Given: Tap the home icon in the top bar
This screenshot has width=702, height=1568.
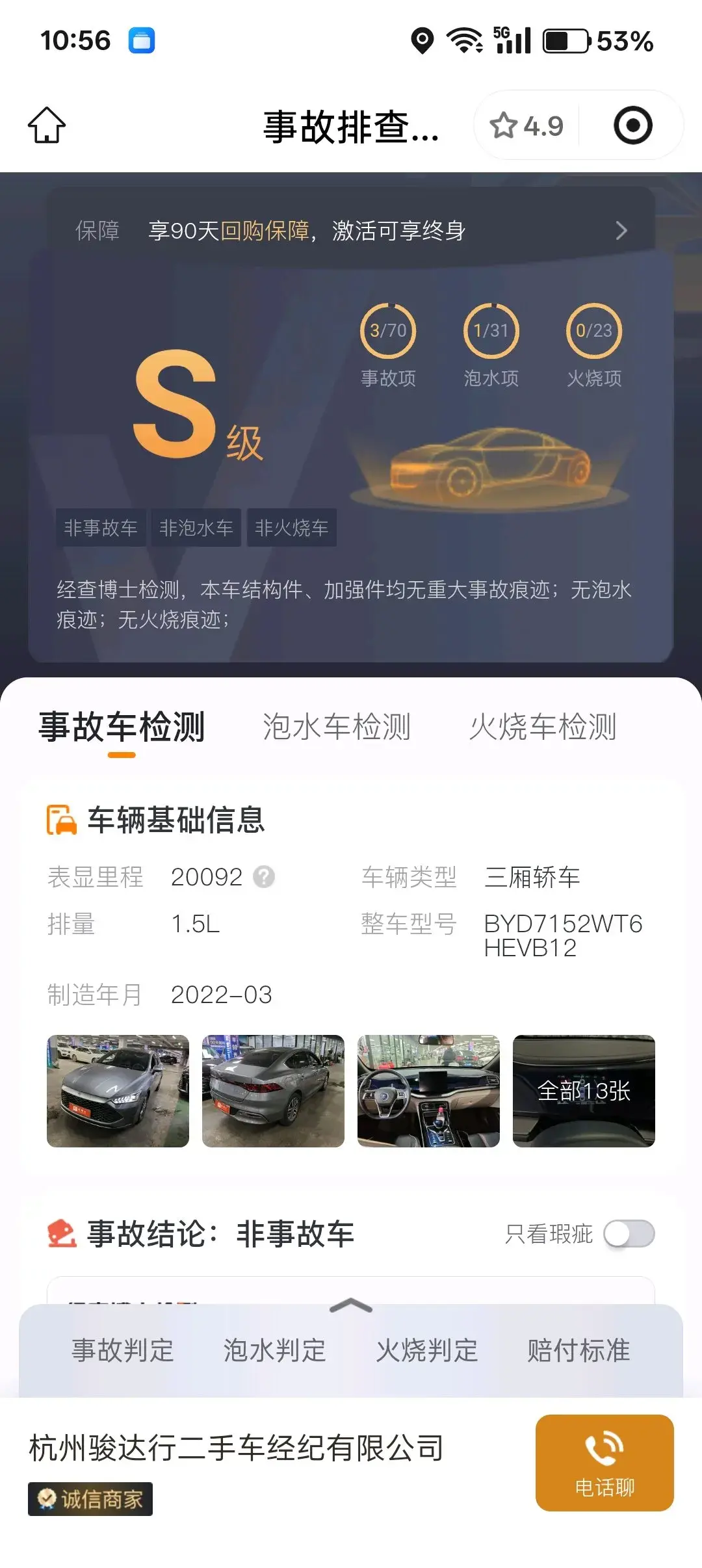Looking at the screenshot, I should pos(47,125).
